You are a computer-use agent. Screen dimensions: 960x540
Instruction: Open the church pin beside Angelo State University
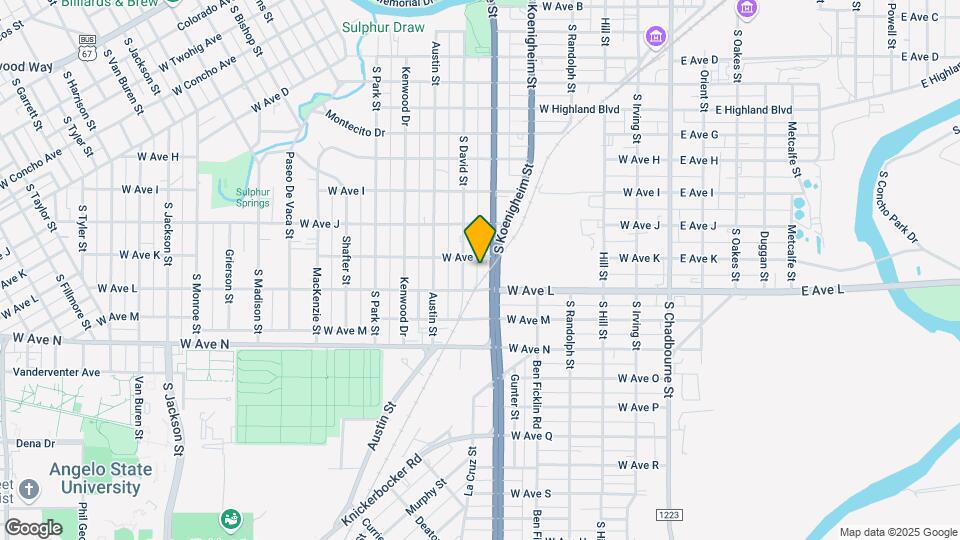29,489
